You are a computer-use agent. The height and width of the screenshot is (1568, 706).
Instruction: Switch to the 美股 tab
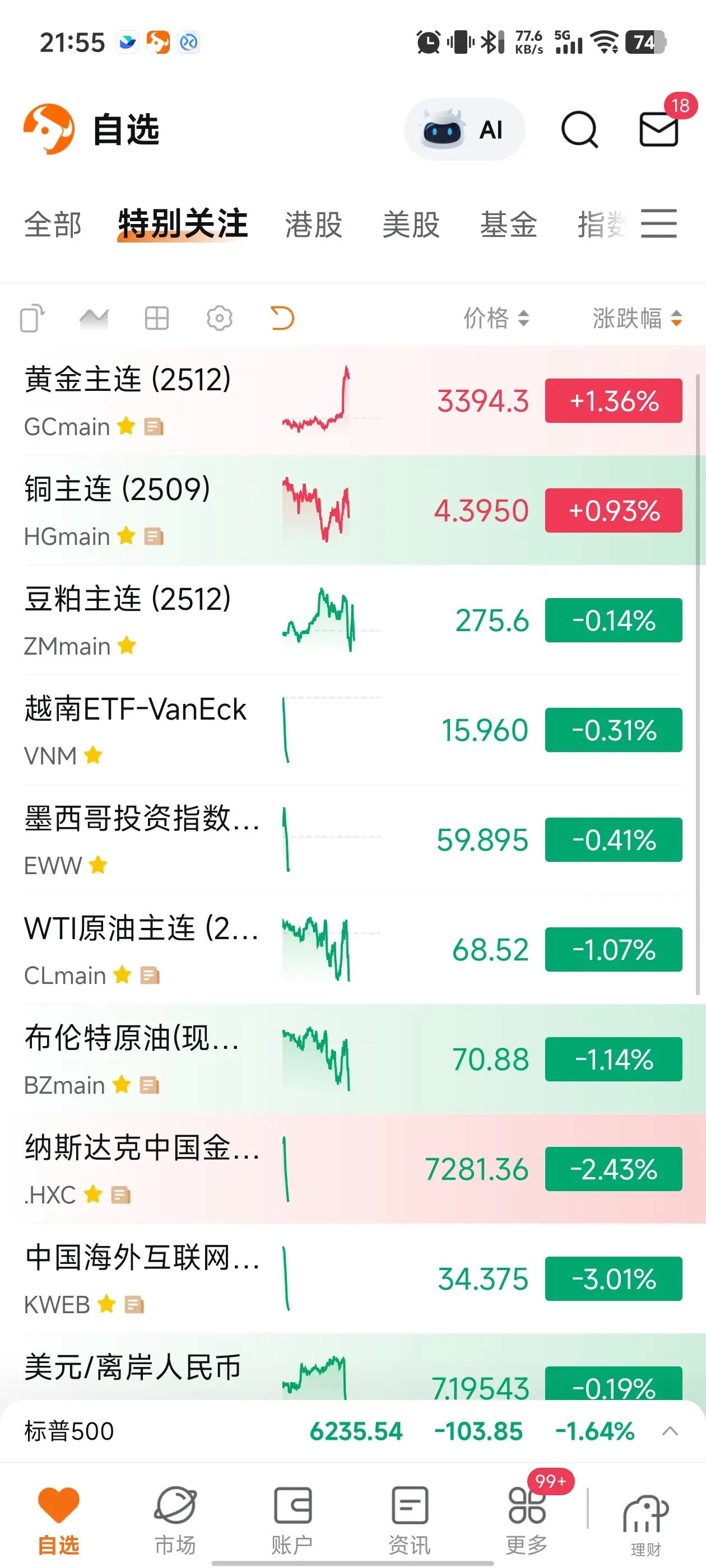pos(411,225)
